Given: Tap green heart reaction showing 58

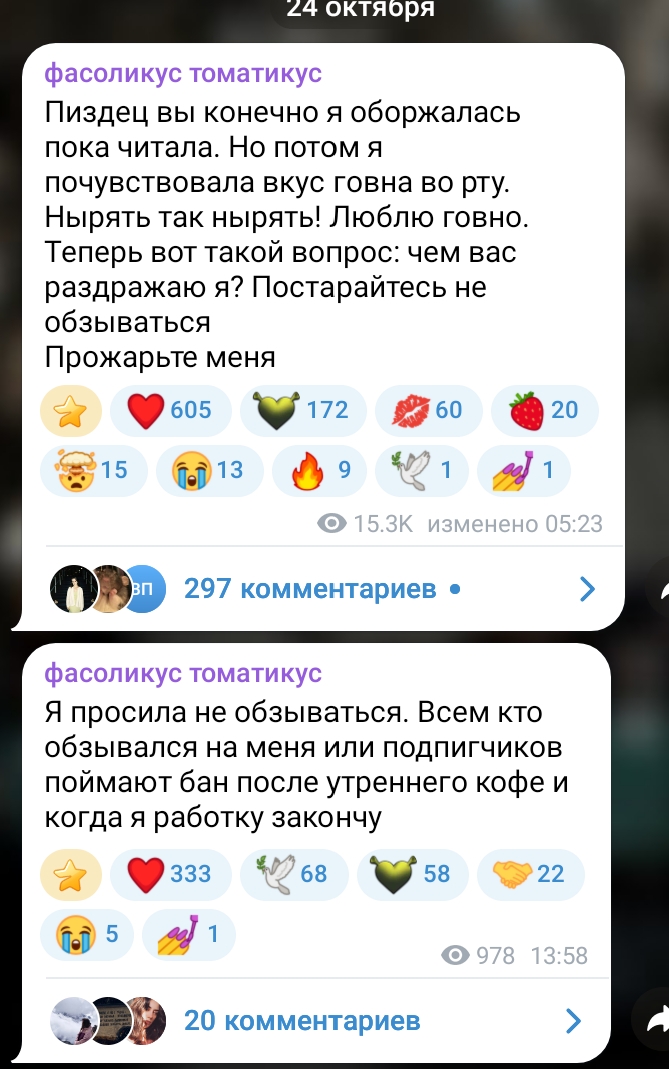Looking at the screenshot, I should coord(411,874).
